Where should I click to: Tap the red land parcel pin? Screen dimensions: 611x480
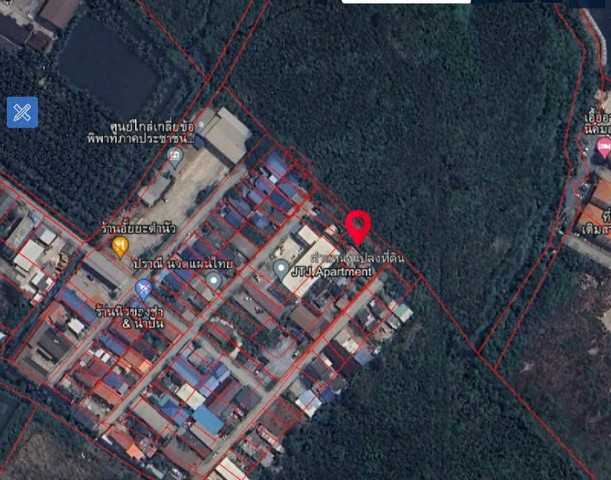point(358,227)
